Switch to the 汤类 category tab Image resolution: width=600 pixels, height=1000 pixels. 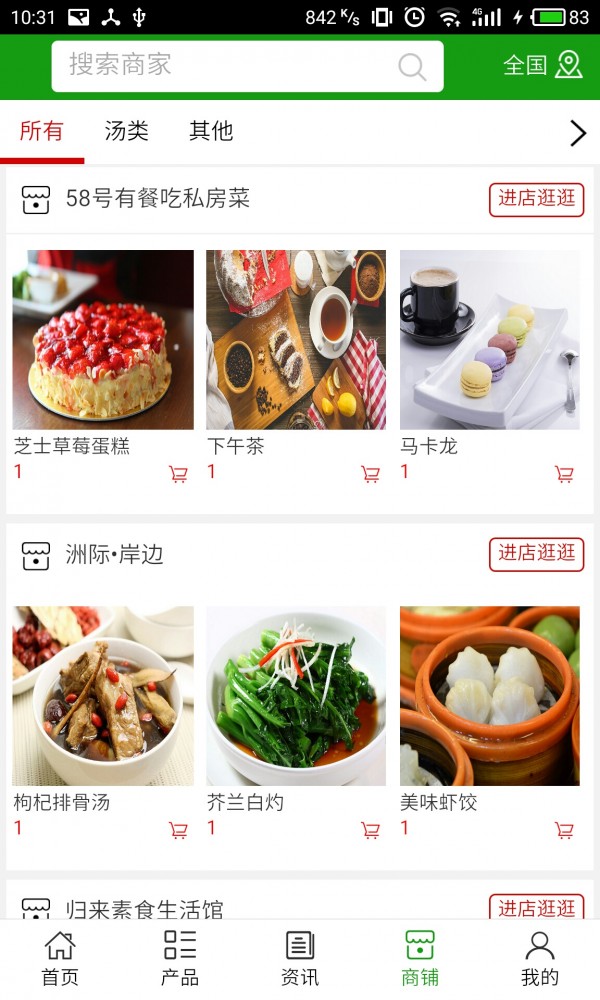pyautogui.click(x=127, y=131)
